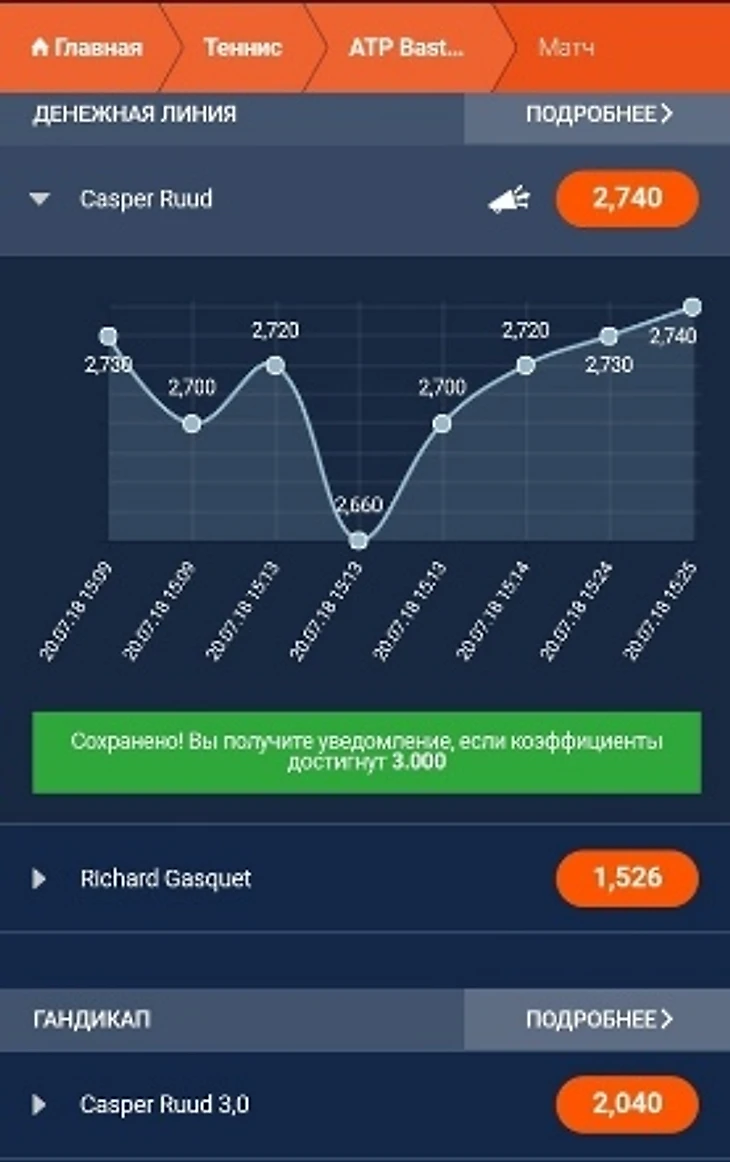Screen dimensions: 730x1162
Task: Collapse the Casper Ruud odds chart
Action: coord(40,199)
